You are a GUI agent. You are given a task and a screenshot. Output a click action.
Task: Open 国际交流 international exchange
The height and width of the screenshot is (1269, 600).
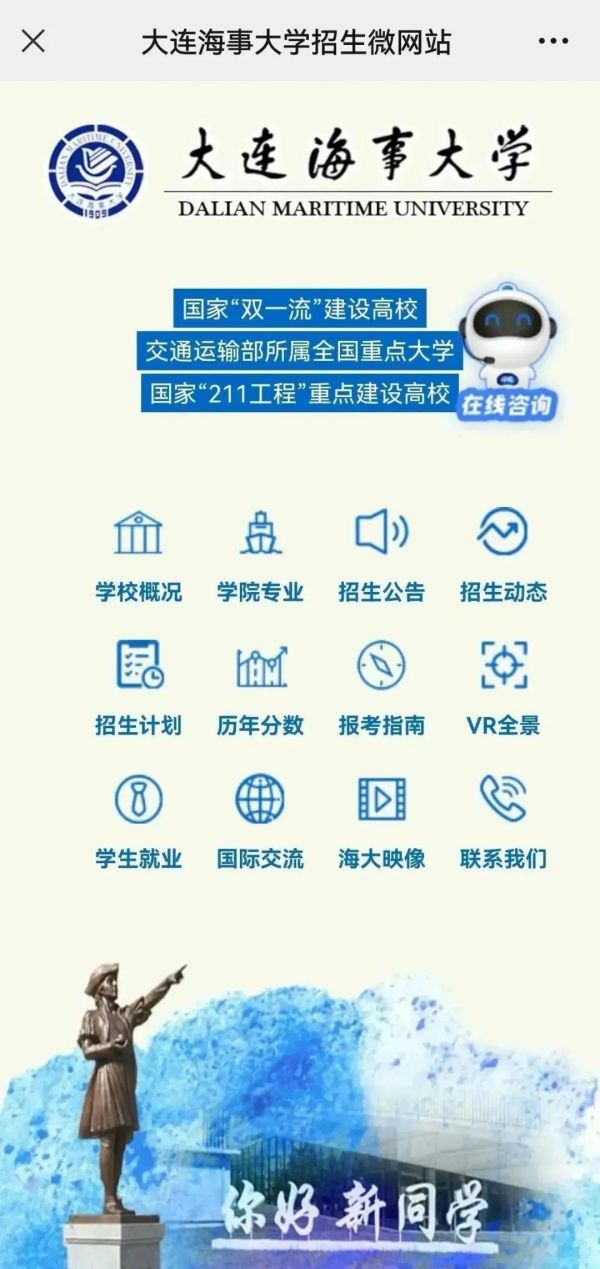(x=260, y=821)
